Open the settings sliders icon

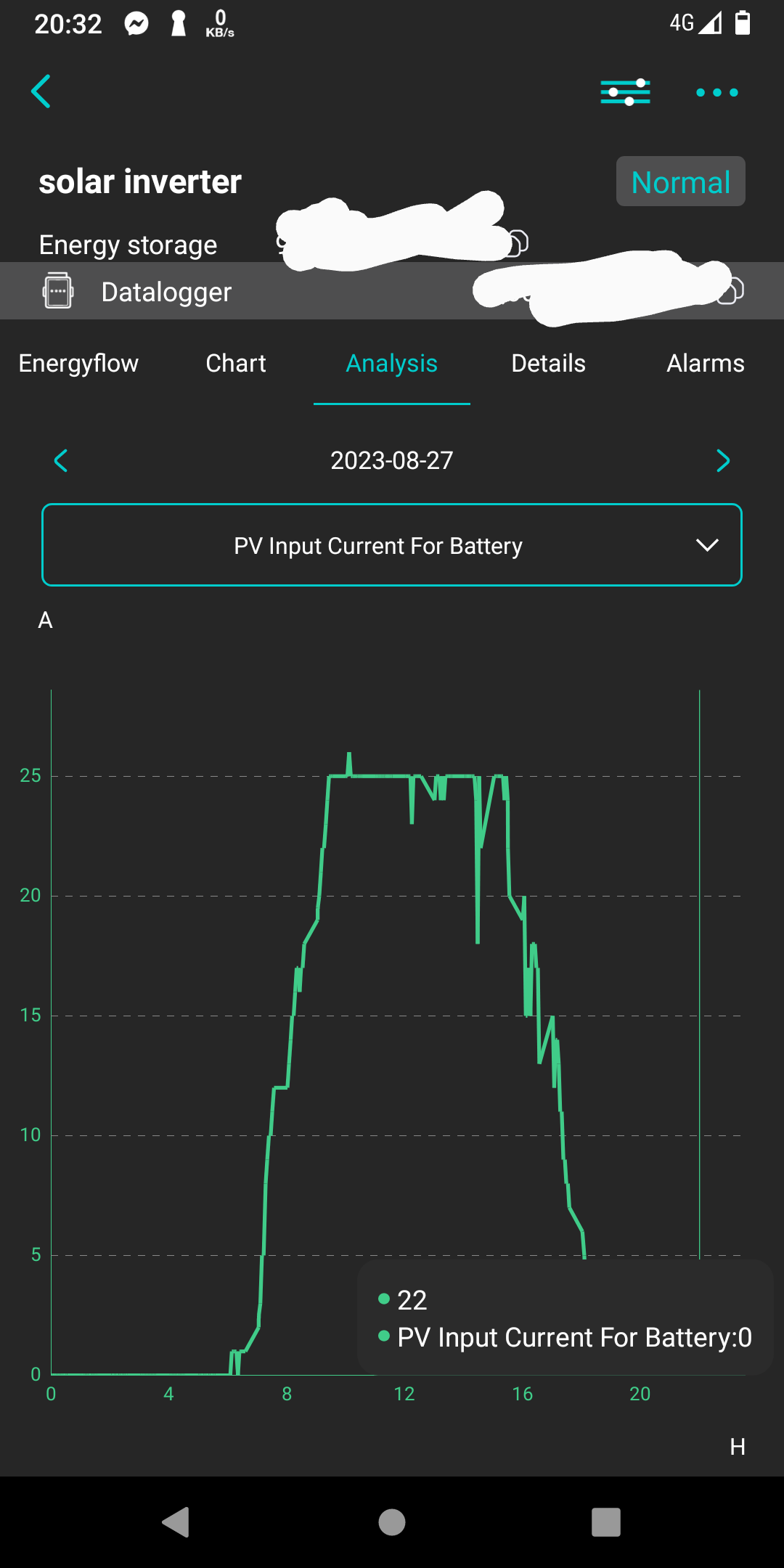coord(625,92)
